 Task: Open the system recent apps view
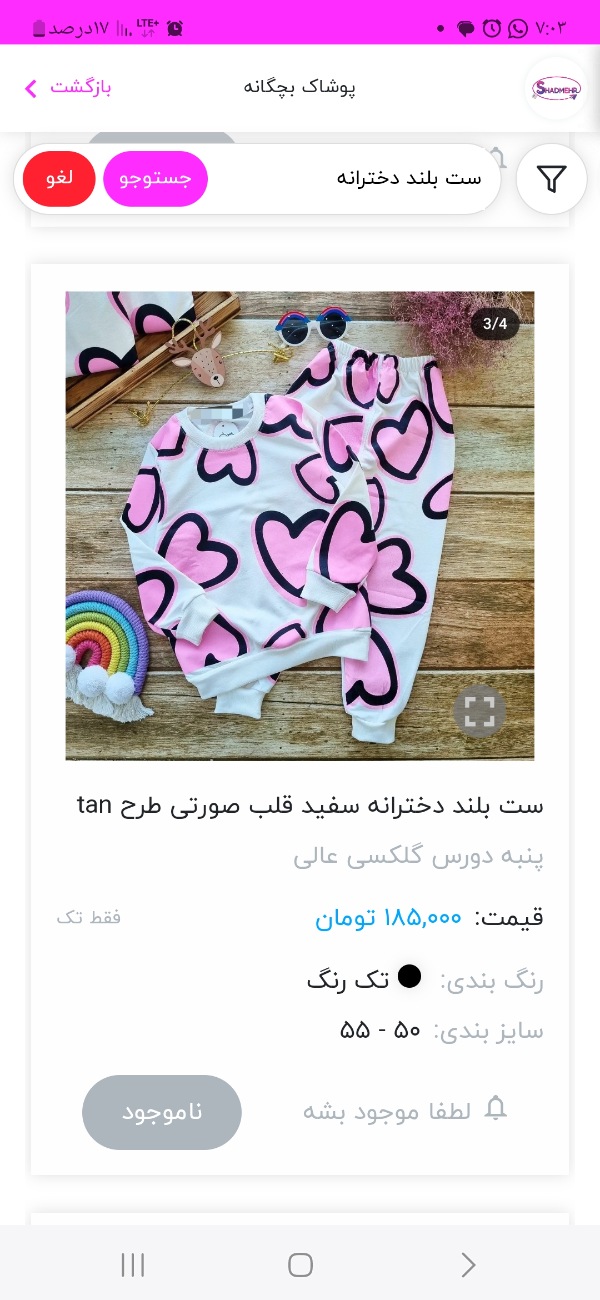[x=132, y=1265]
